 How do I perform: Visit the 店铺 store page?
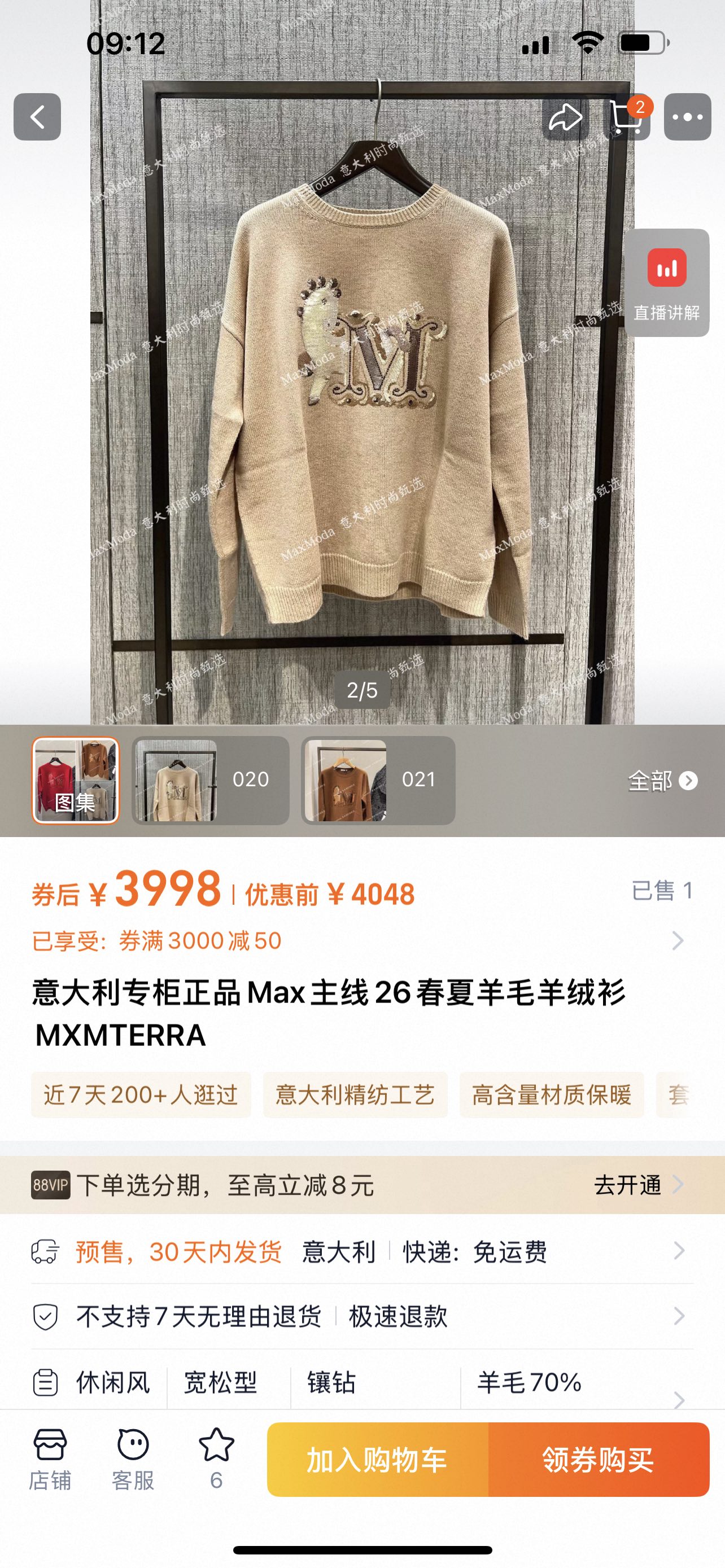(x=50, y=1459)
